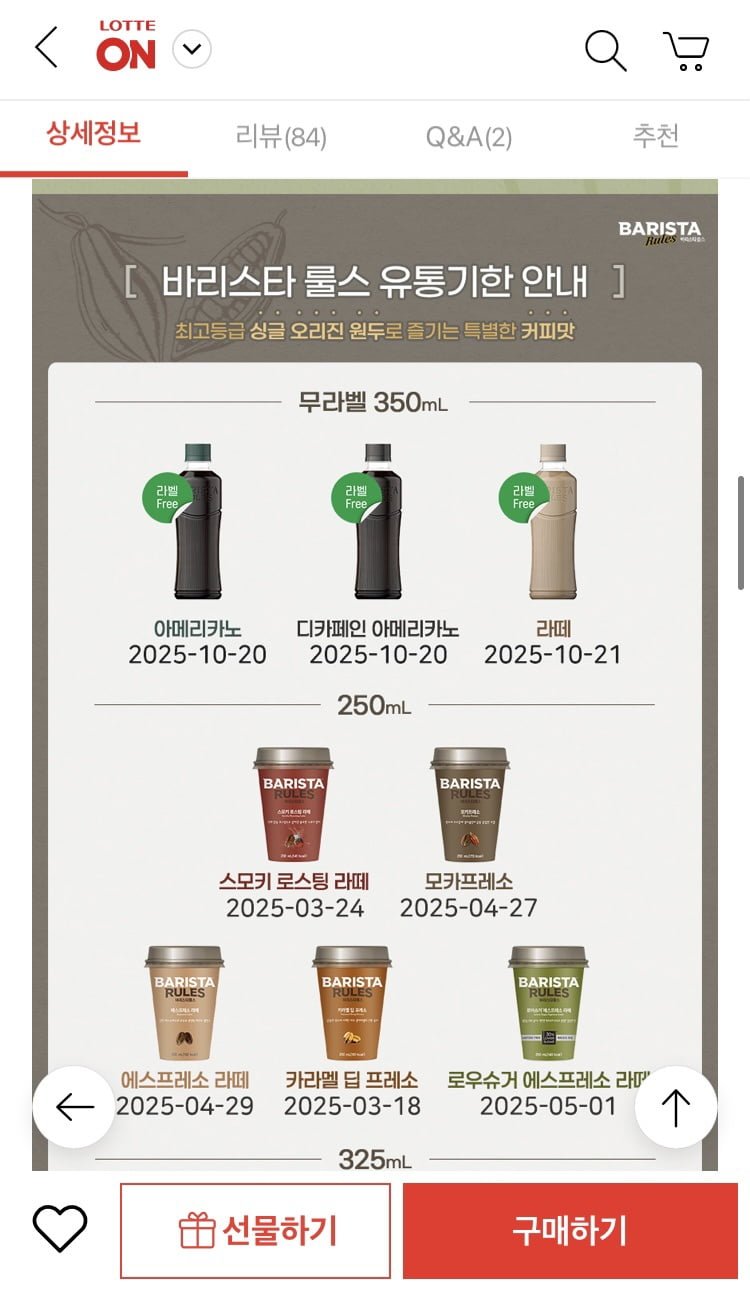Go back to the previous page
Screen dimensions: 750x1292
[46, 48]
